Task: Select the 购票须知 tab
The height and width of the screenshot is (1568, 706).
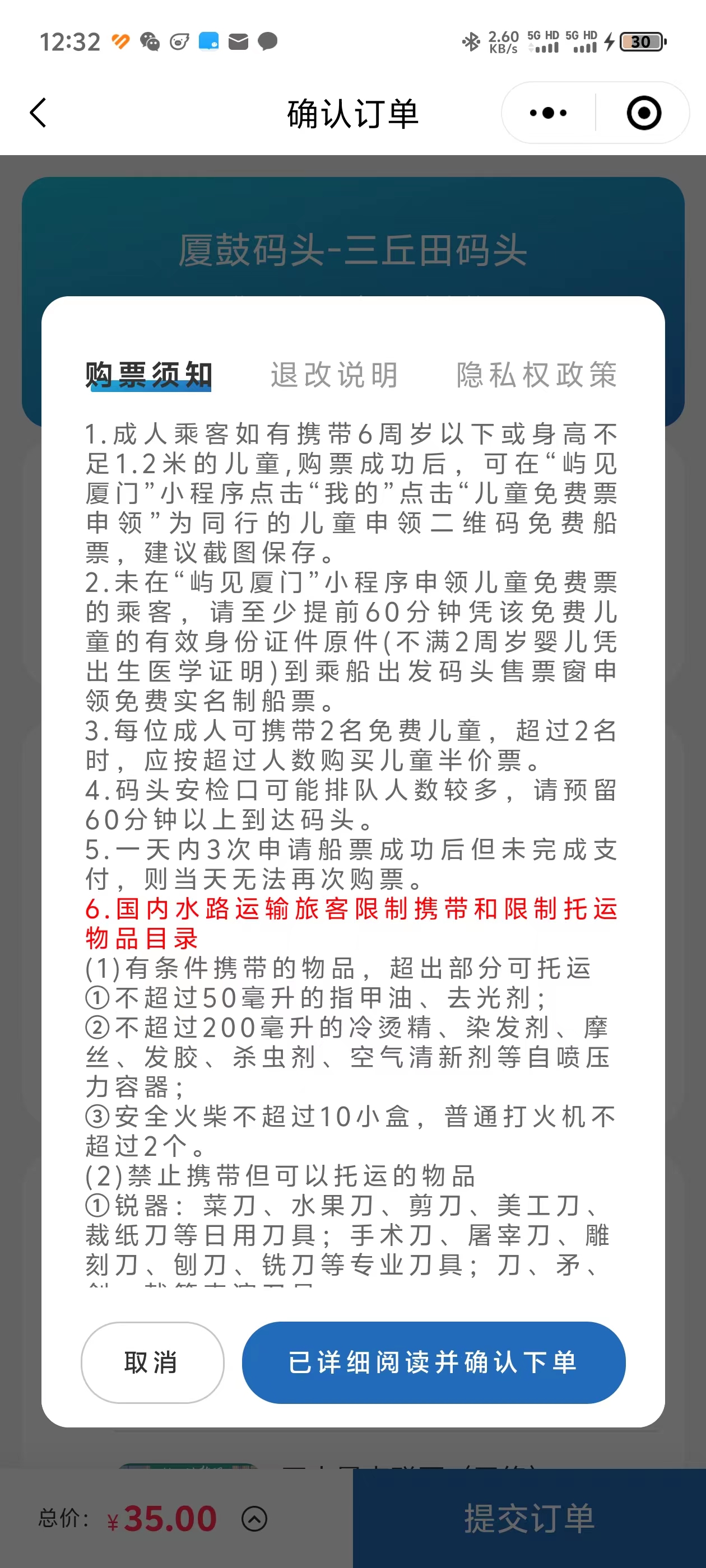Action: [x=148, y=374]
